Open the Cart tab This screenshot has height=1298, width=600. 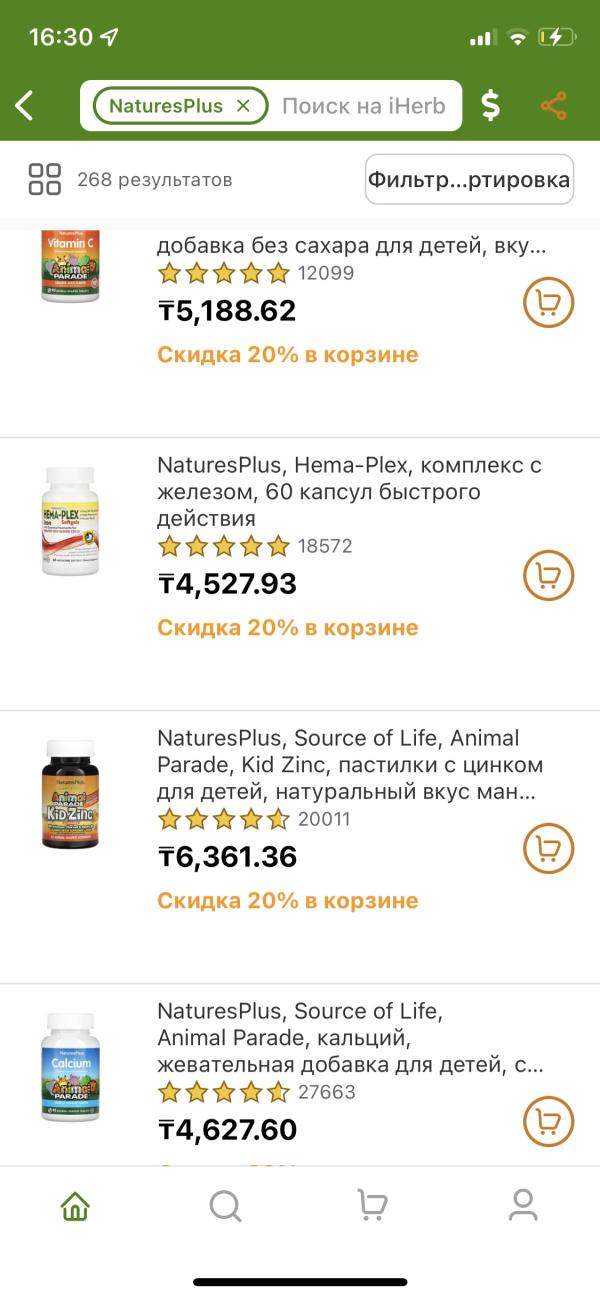coord(373,1206)
